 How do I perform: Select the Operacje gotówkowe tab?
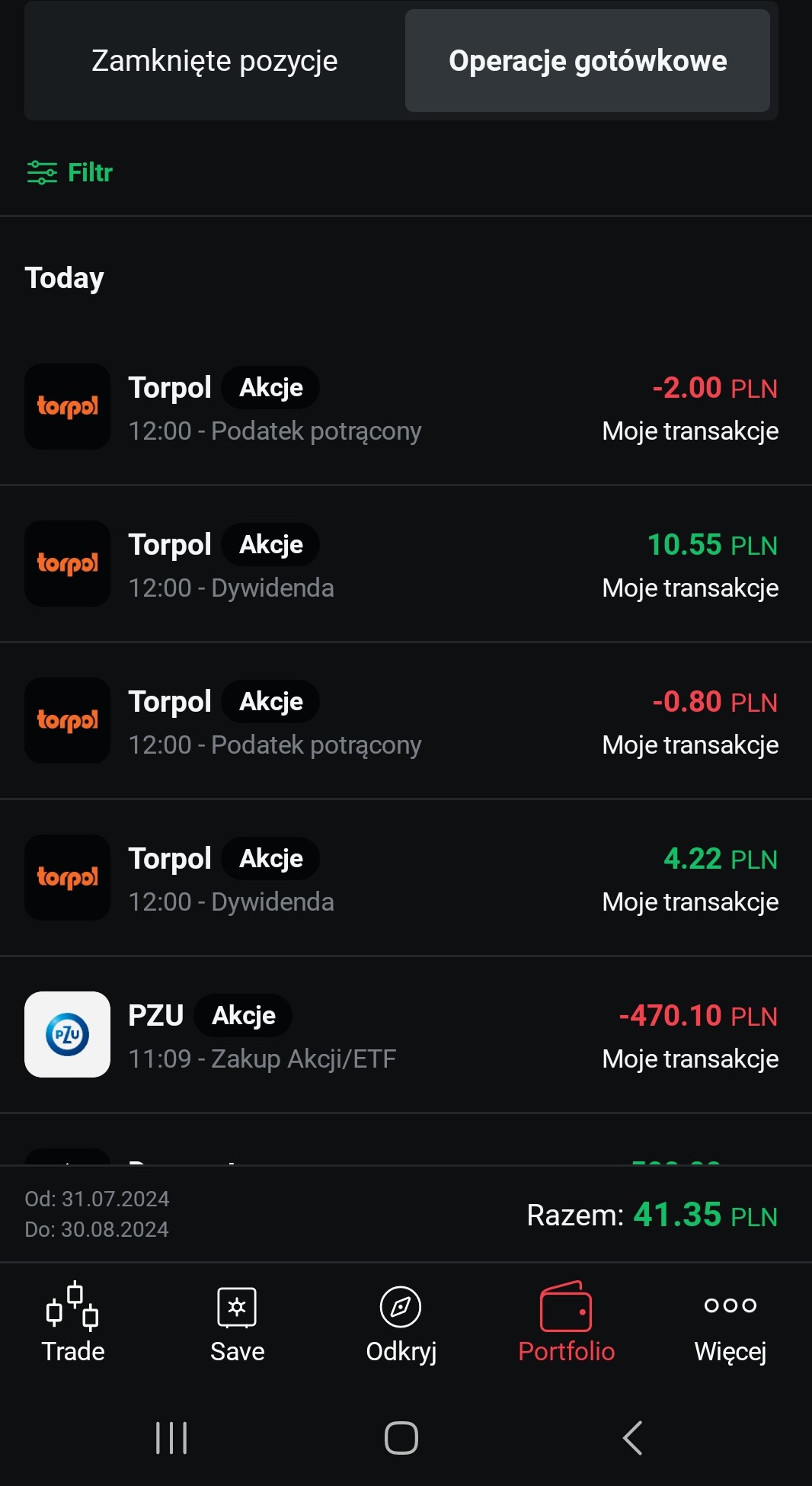tap(587, 61)
